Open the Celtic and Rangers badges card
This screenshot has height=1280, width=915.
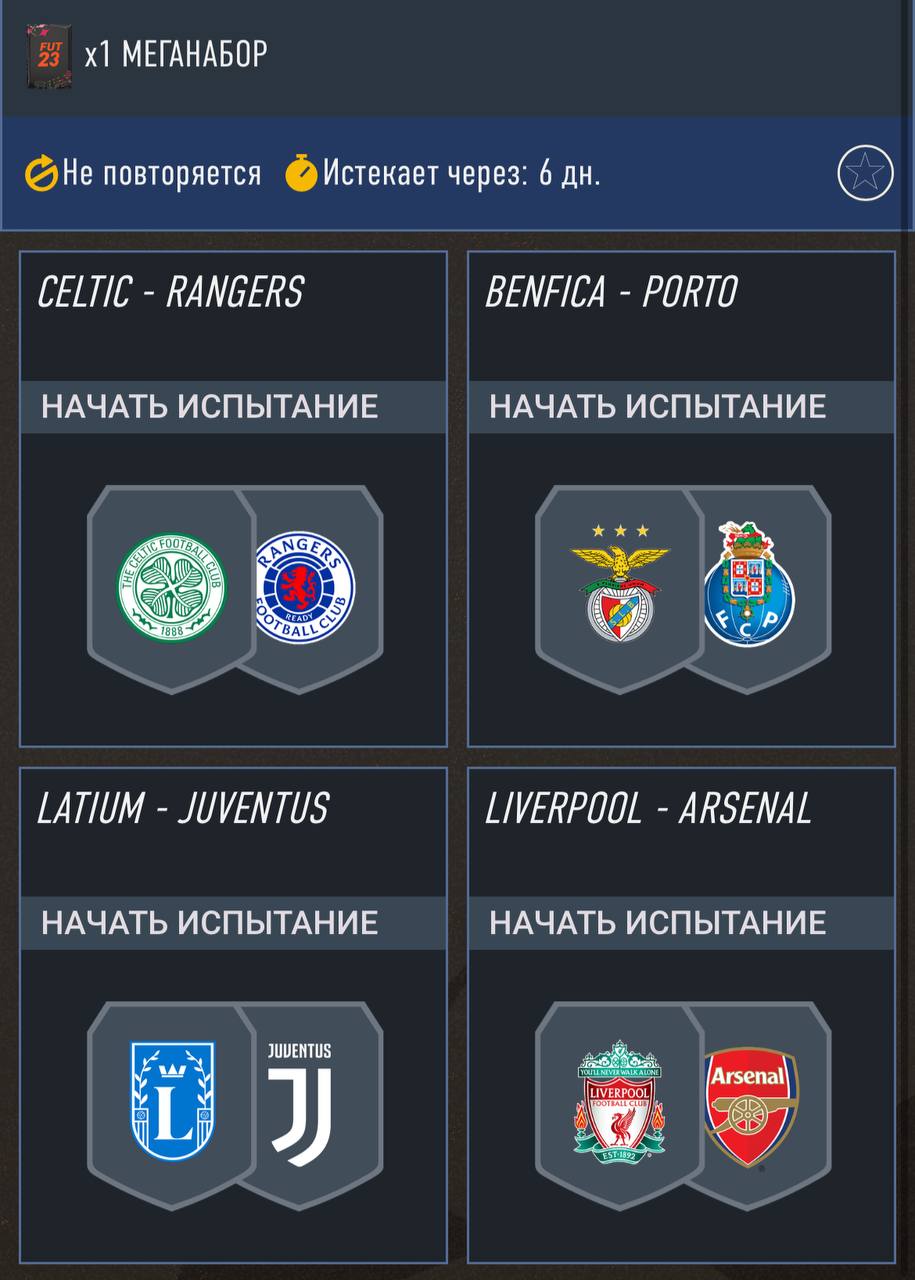(x=234, y=588)
